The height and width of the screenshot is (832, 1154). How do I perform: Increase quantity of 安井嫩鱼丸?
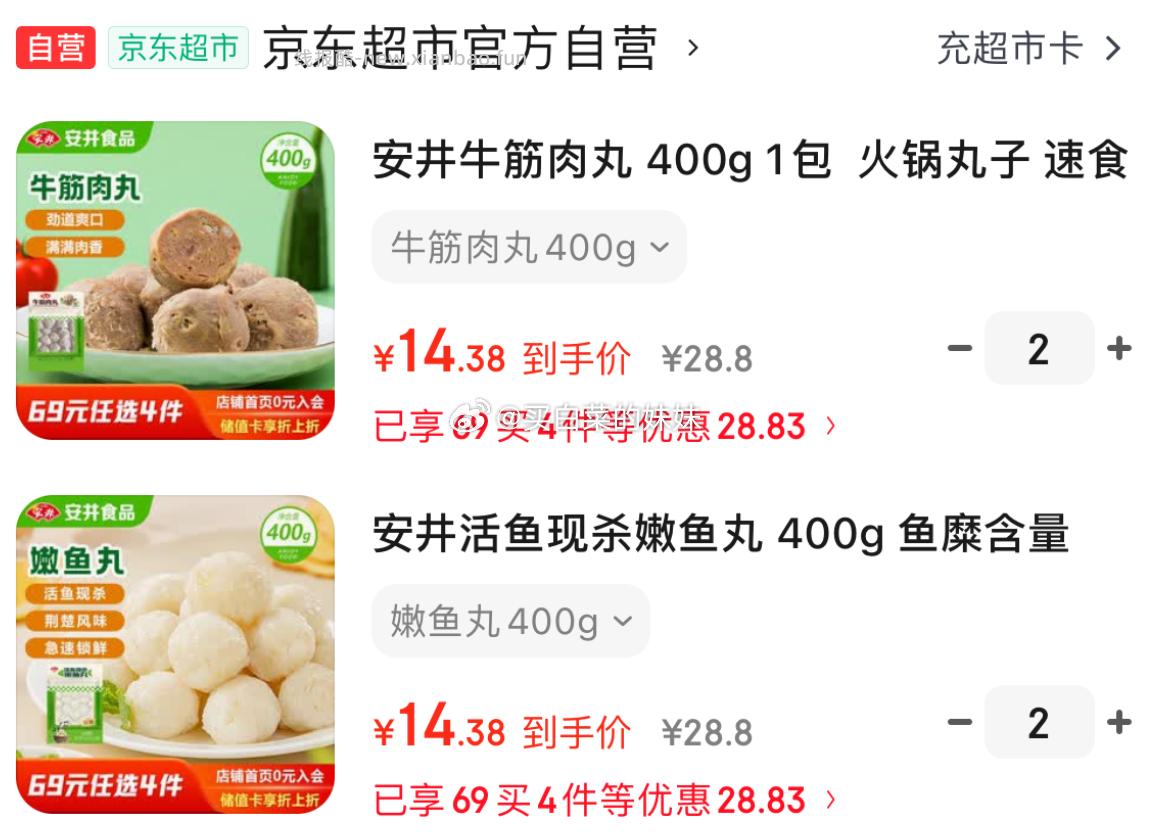1119,722
